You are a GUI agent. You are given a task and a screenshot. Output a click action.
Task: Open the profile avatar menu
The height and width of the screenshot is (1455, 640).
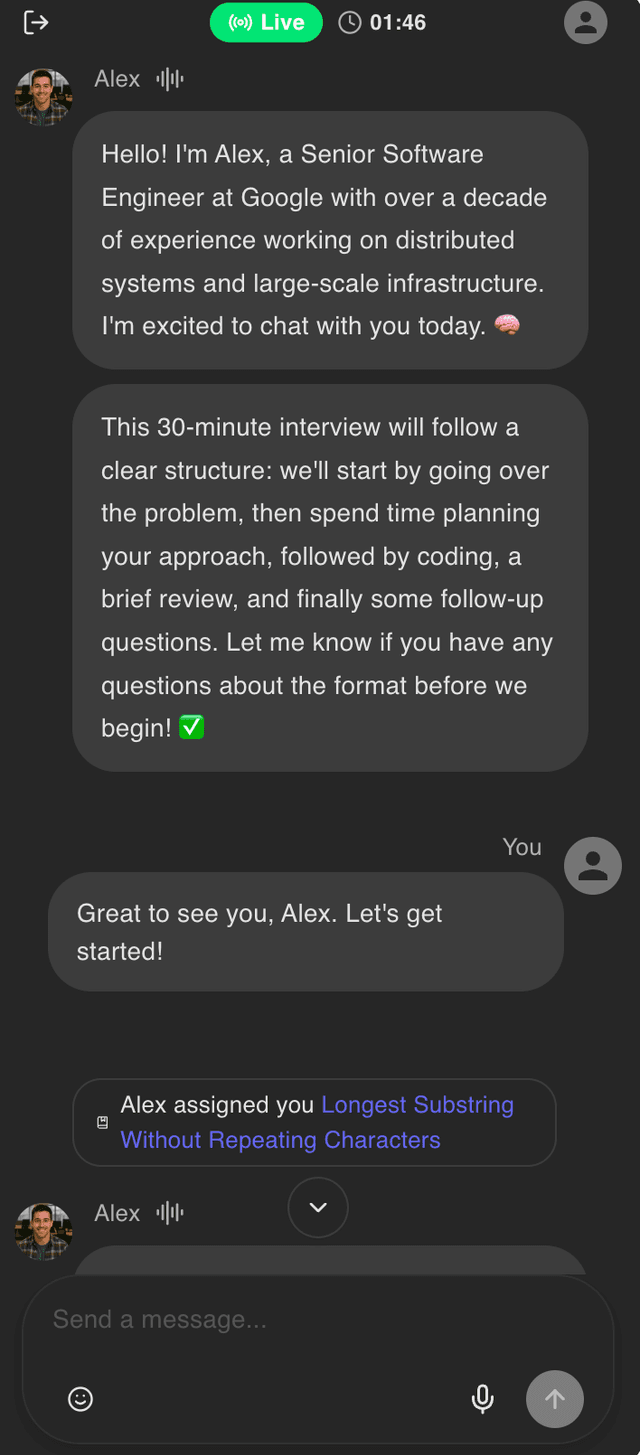pos(585,22)
